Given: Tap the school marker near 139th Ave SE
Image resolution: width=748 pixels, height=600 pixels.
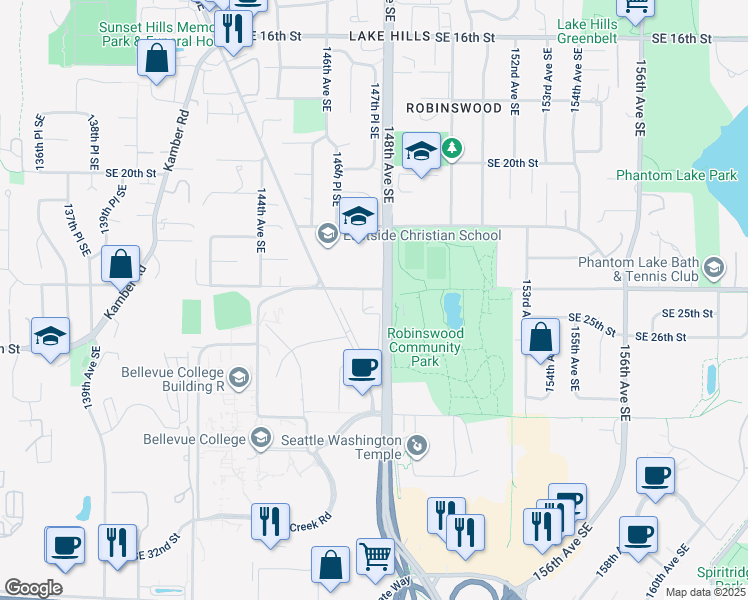Looking at the screenshot, I should pyautogui.click(x=50, y=336).
